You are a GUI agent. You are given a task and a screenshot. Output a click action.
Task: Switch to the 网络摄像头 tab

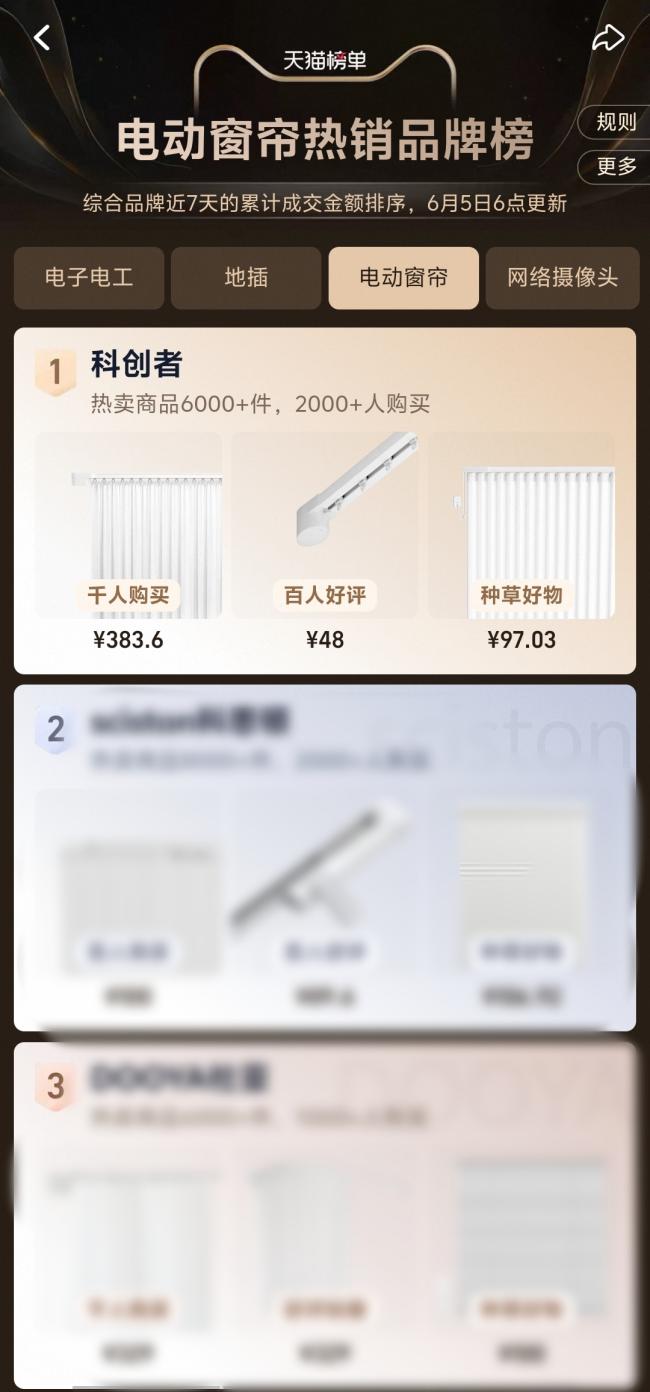pos(562,278)
